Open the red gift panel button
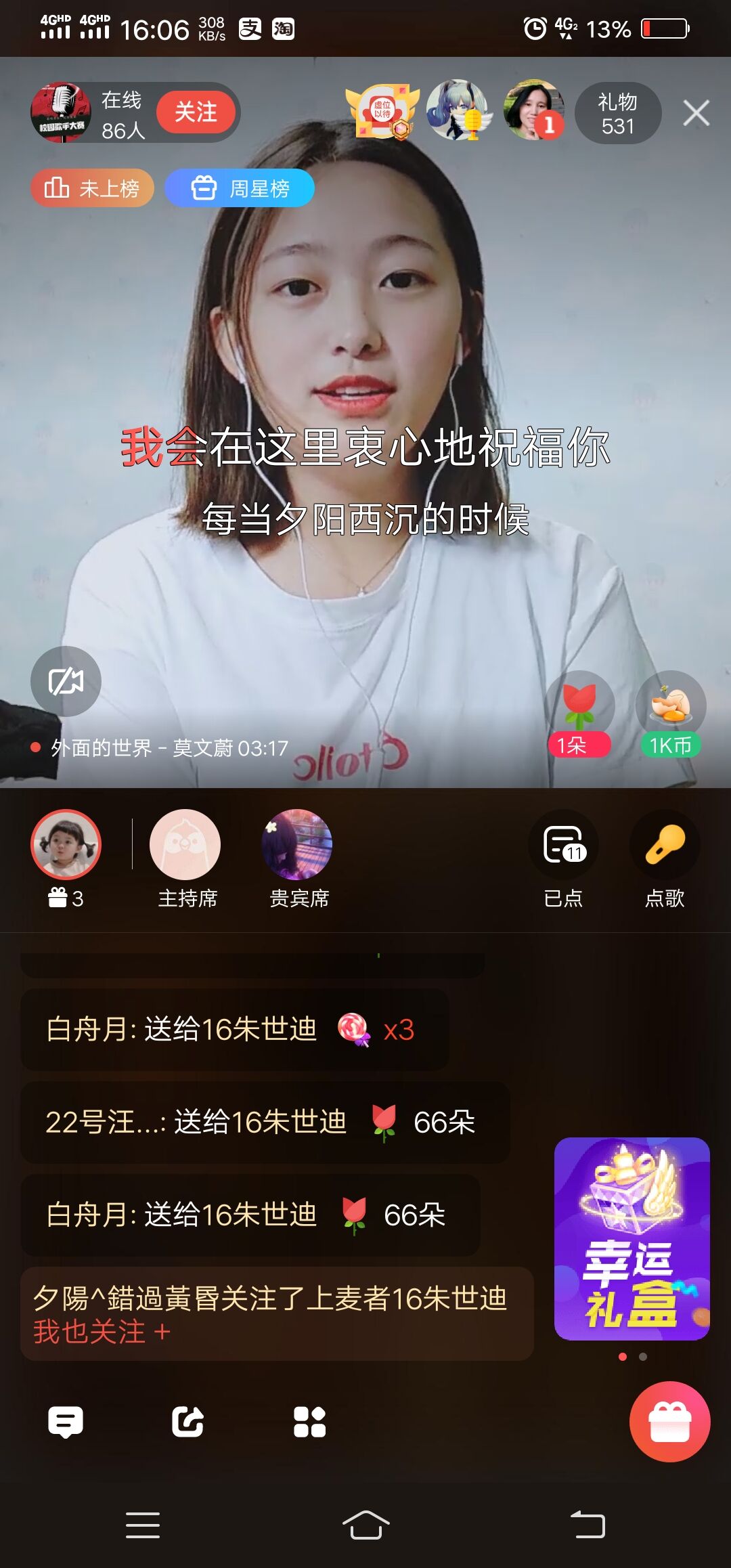 (669, 1422)
